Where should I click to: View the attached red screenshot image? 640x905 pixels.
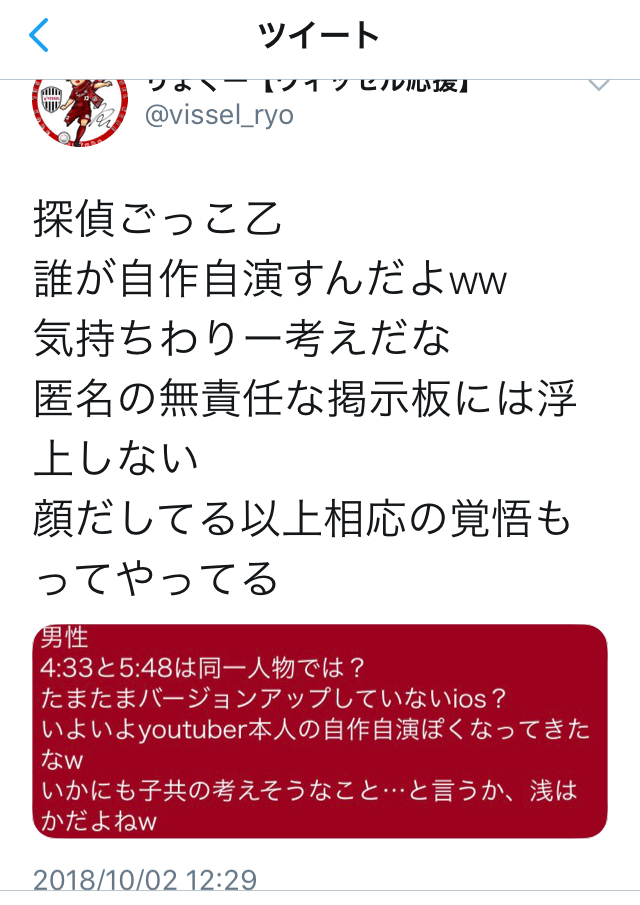point(319,731)
